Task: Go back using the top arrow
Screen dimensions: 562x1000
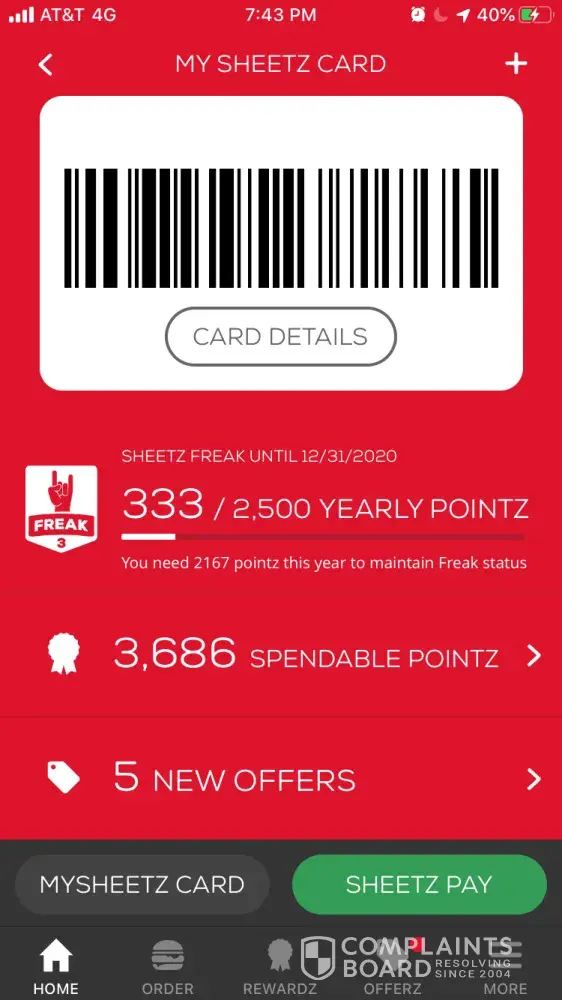Action: tap(45, 65)
